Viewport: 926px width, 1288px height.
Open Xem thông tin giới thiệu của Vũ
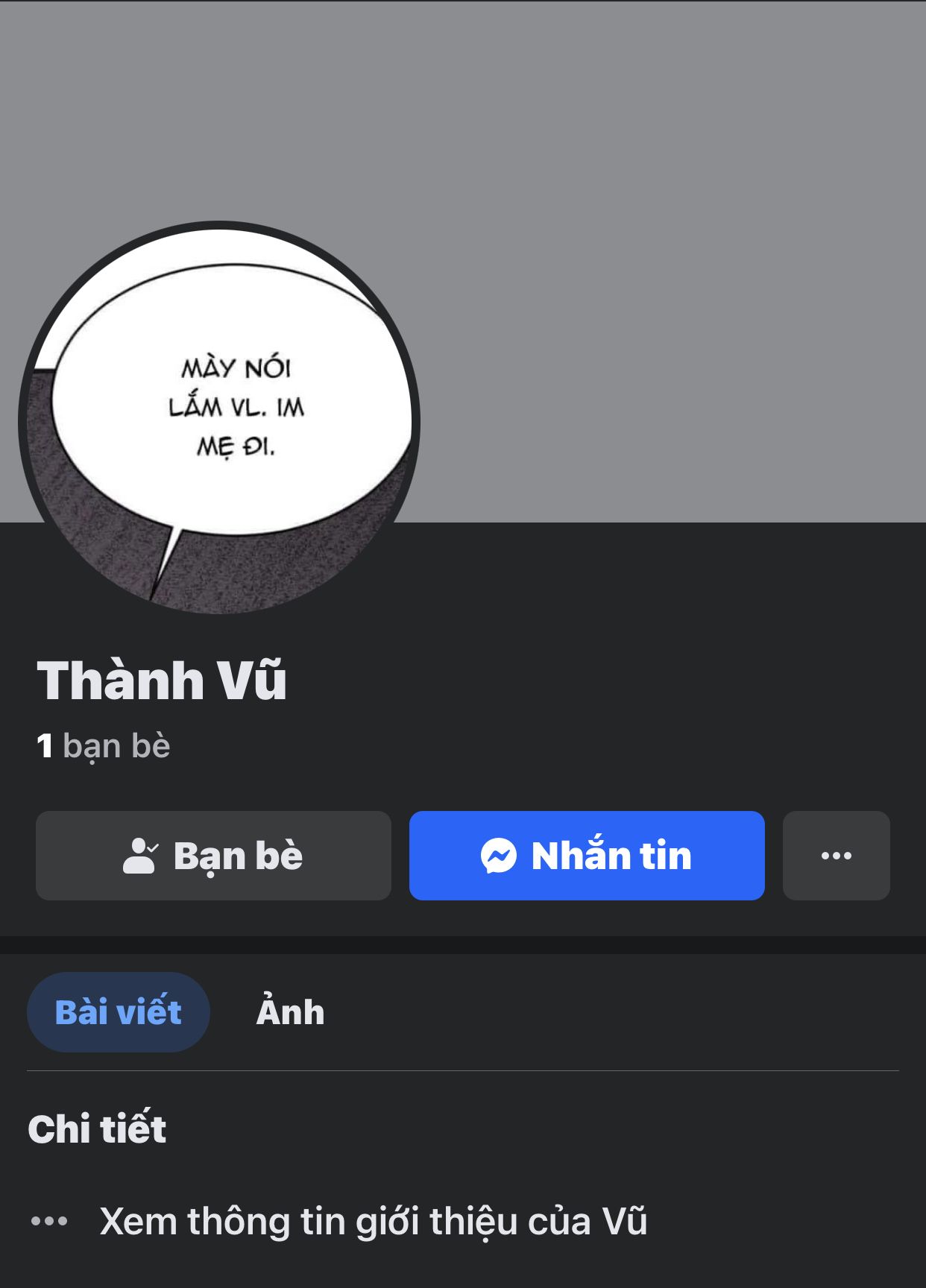click(x=373, y=1222)
